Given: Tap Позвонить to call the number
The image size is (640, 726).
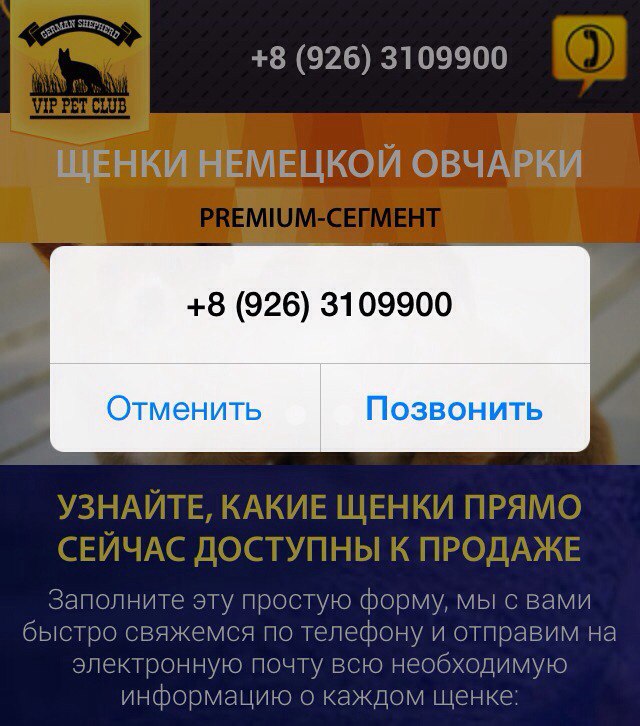Looking at the screenshot, I should pyautogui.click(x=454, y=408).
